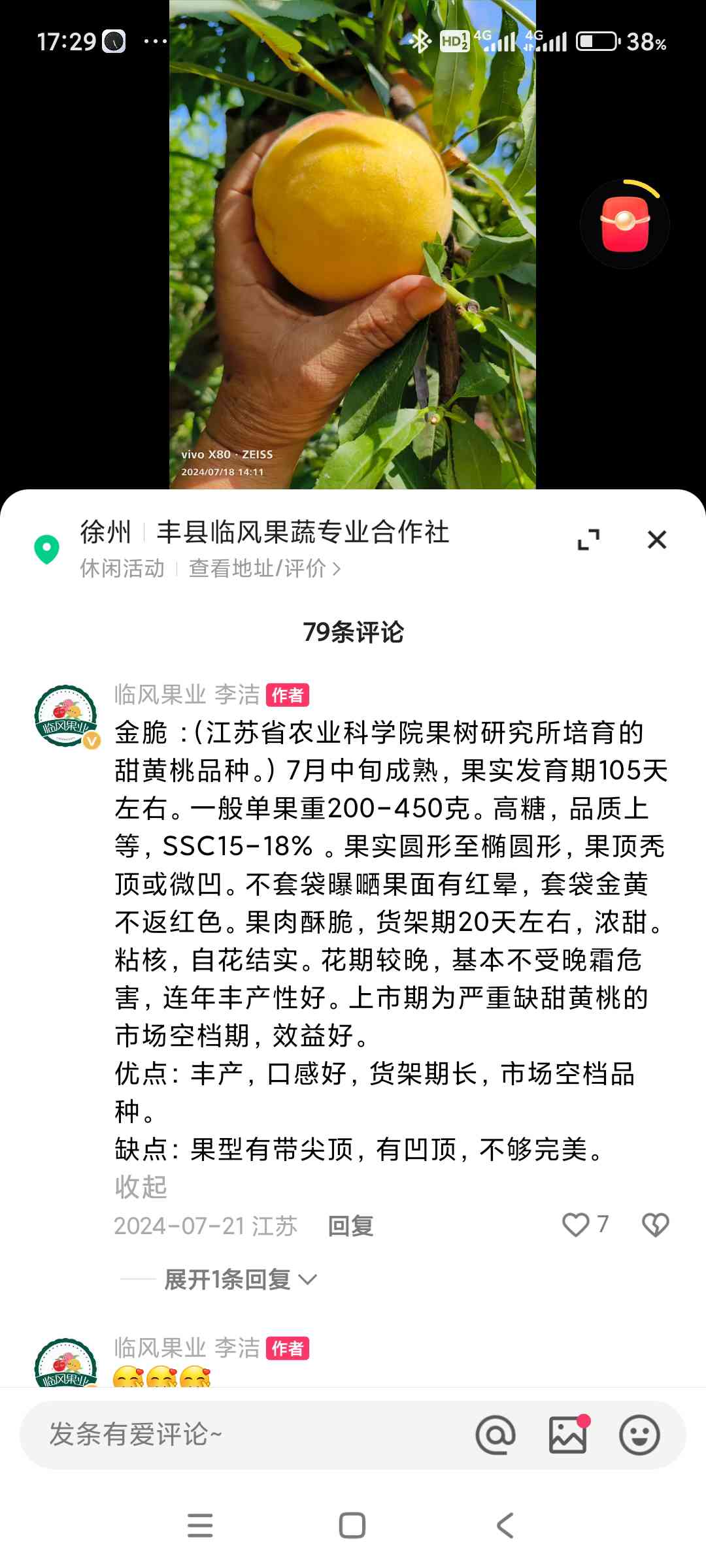Go back with the system back button
Screen dimensions: 706x1568
click(x=505, y=1526)
